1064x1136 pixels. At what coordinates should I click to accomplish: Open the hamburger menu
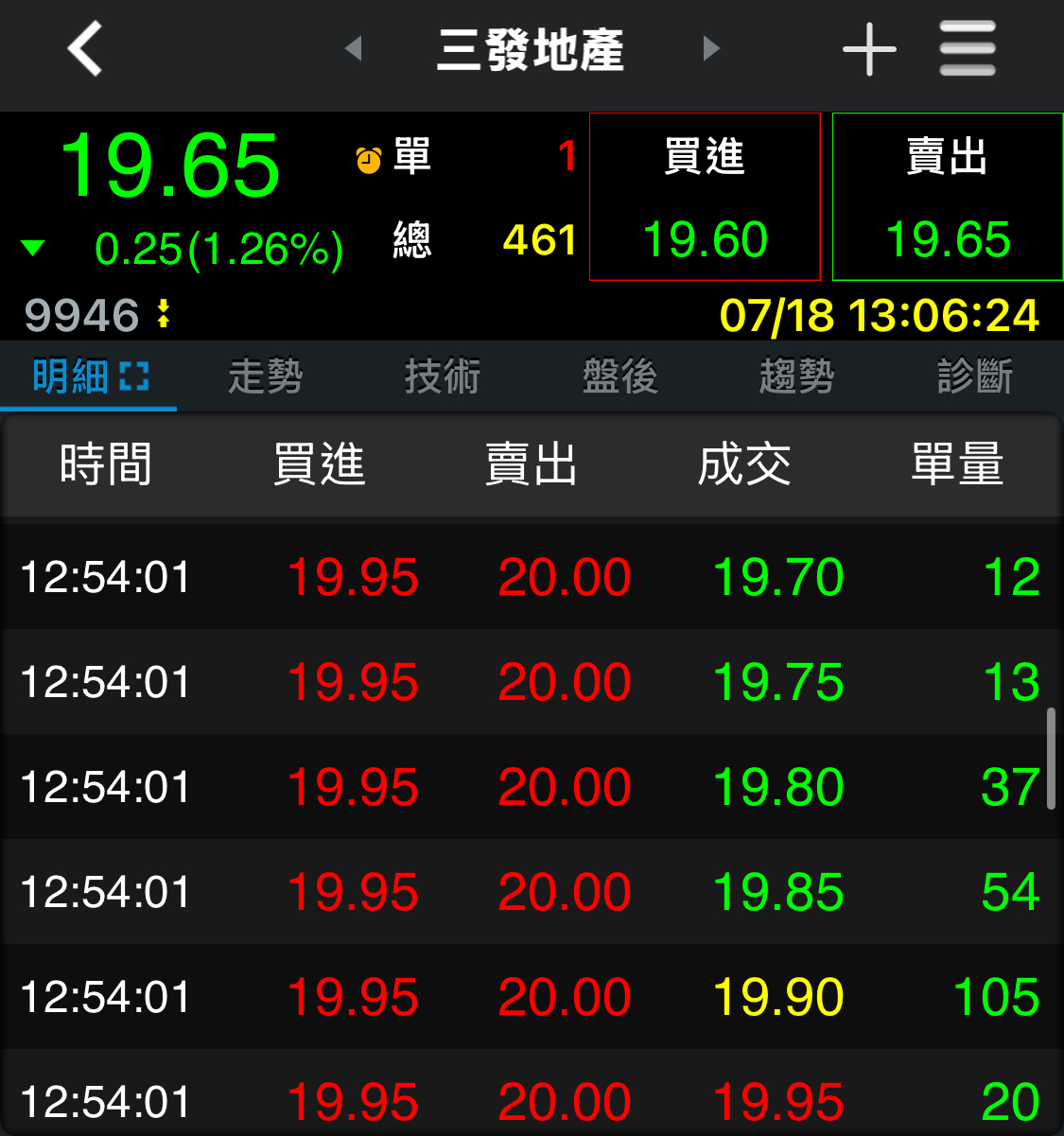click(x=967, y=49)
